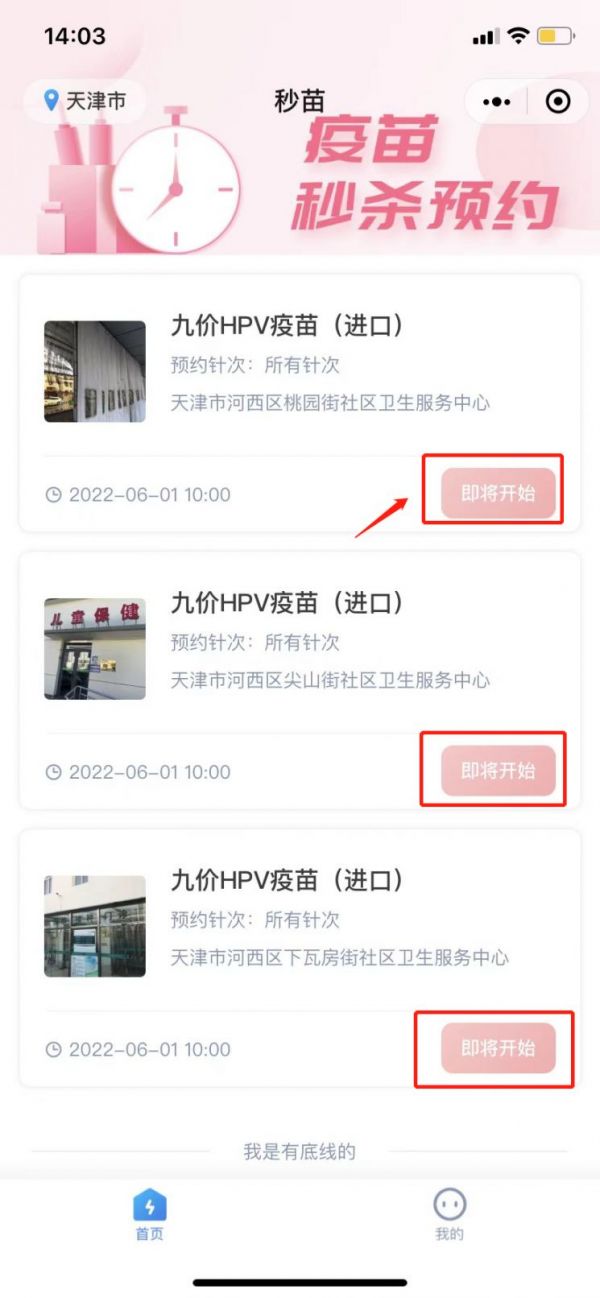Viewport: 600px width, 1298px height.
Task: Switch to the 我的 tab
Action: tap(450, 1215)
